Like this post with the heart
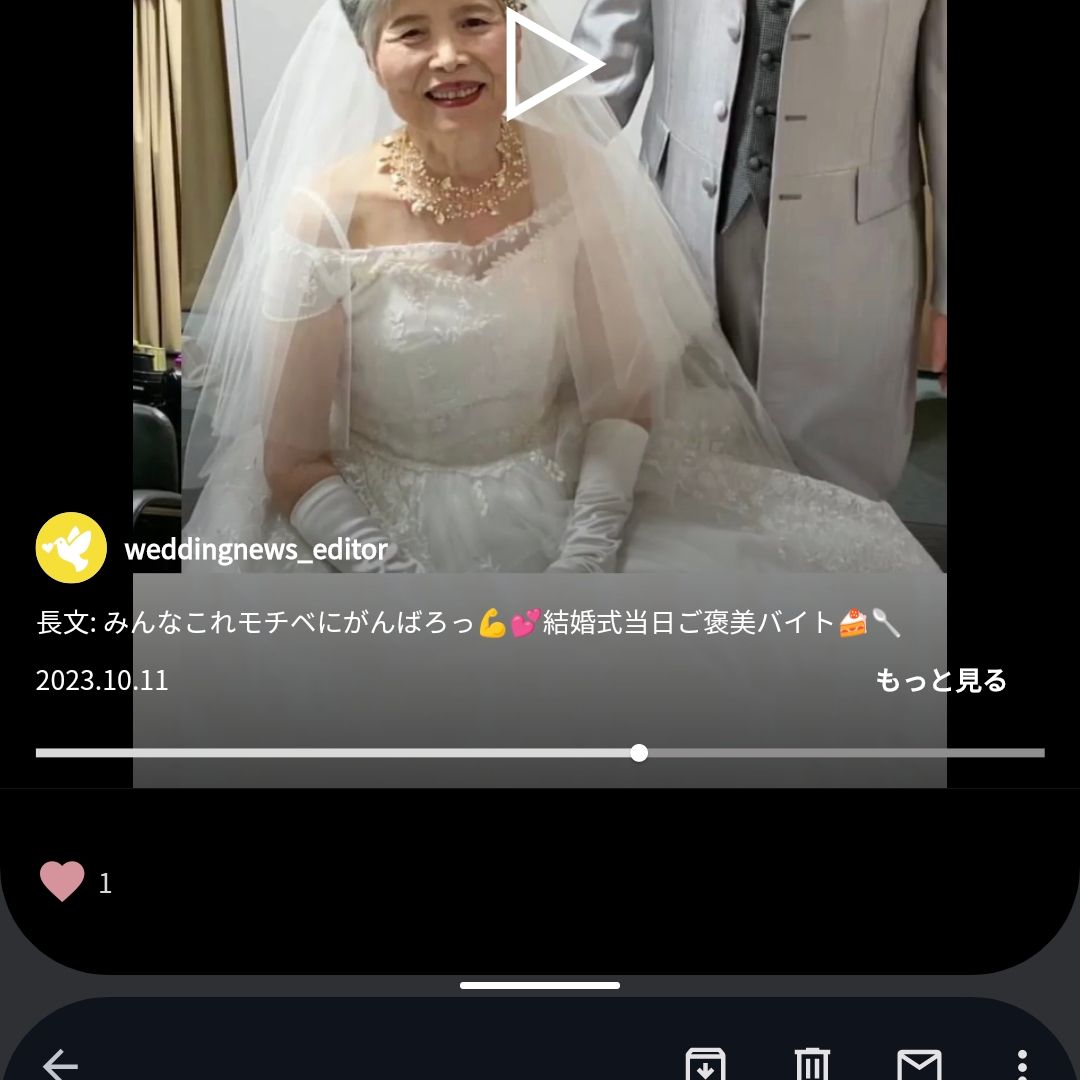This screenshot has width=1080, height=1080. tap(62, 882)
